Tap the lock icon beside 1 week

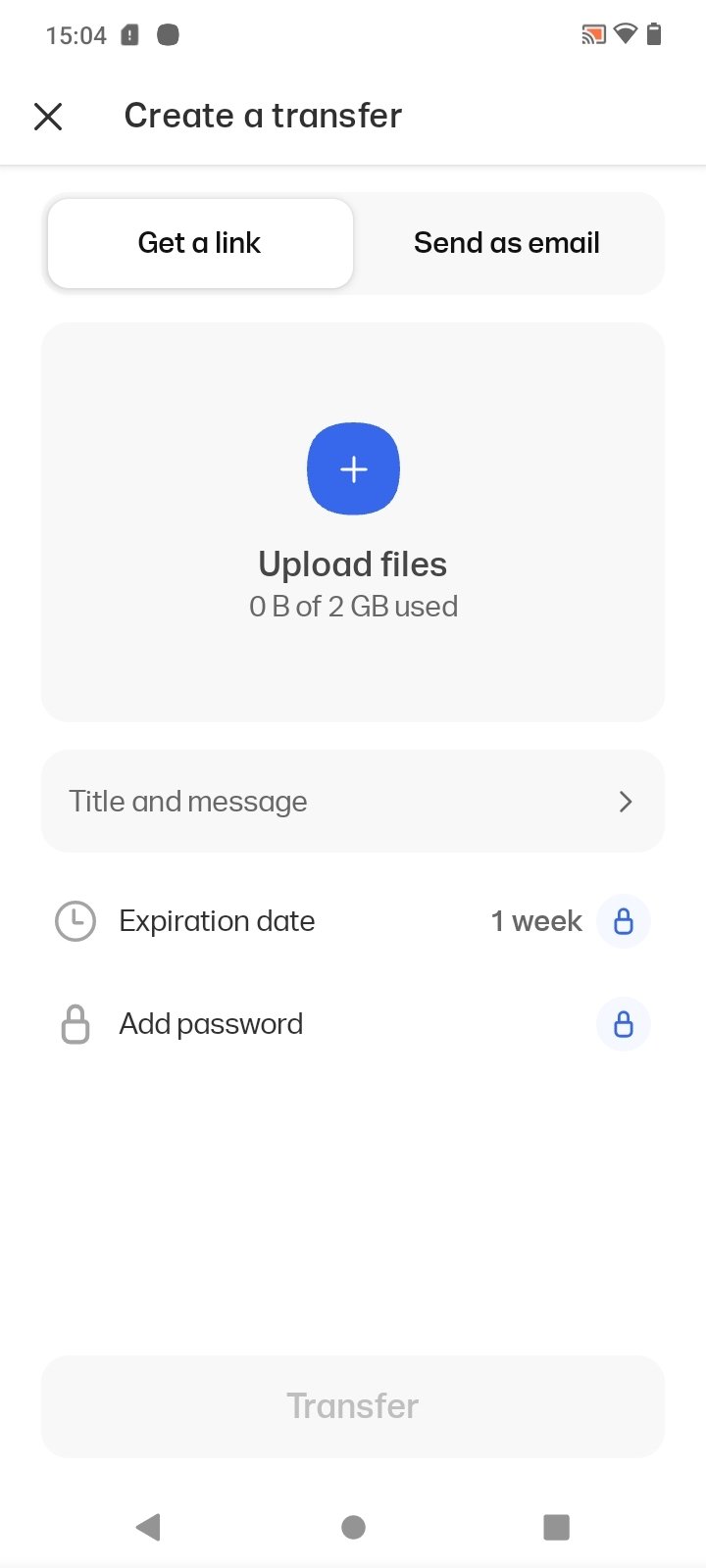624,921
